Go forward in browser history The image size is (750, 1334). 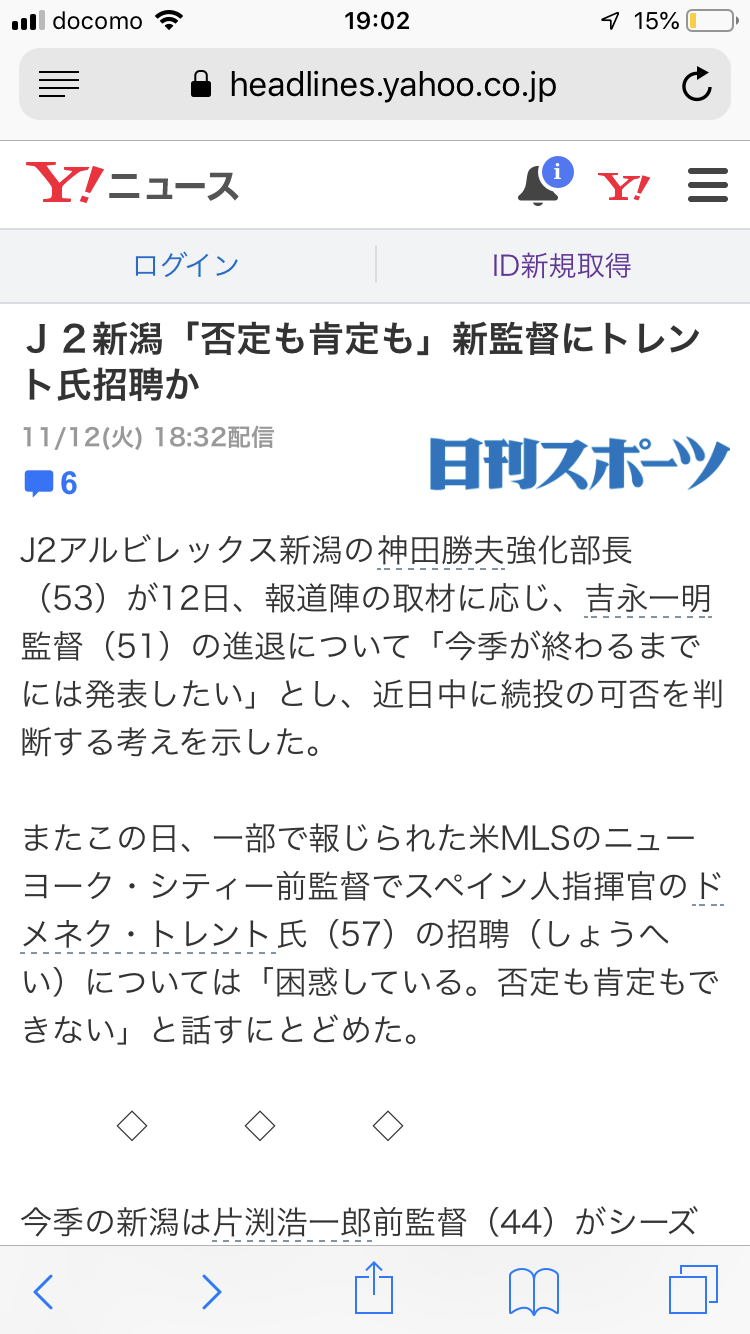(211, 1292)
